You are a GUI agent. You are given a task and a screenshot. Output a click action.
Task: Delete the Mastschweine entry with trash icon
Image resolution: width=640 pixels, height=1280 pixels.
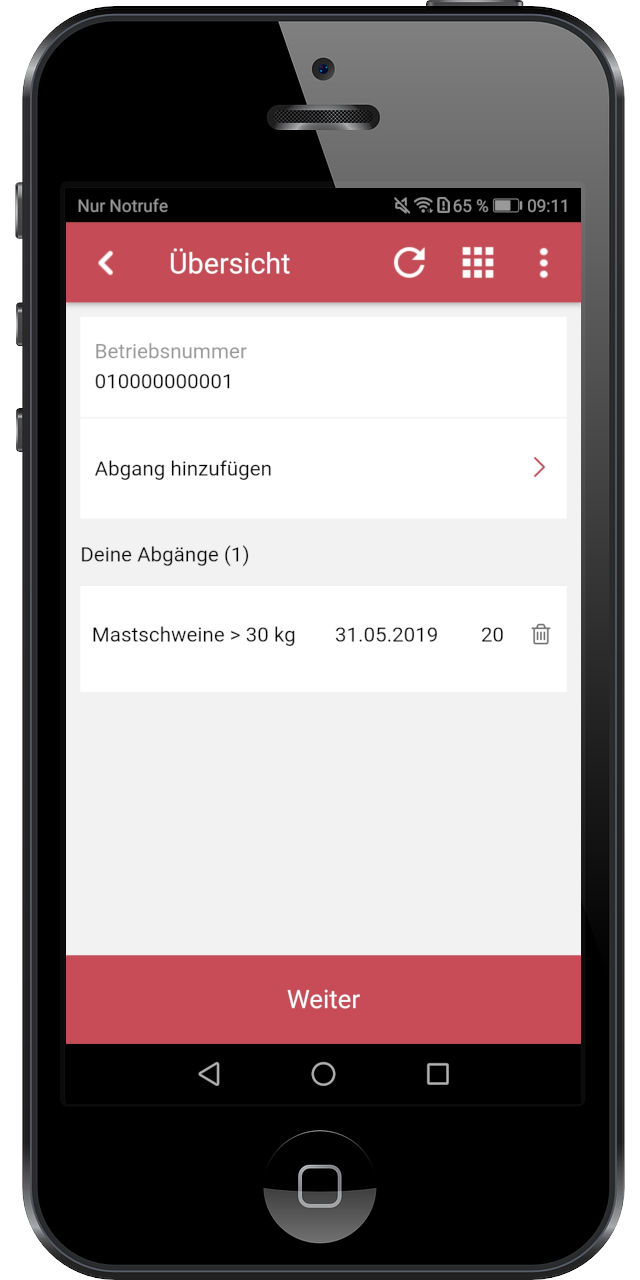click(x=541, y=634)
